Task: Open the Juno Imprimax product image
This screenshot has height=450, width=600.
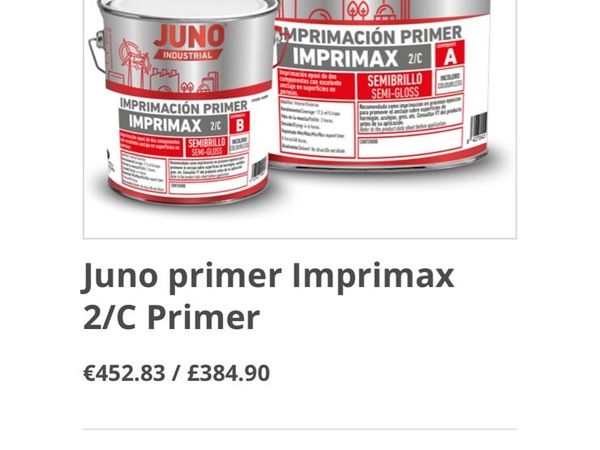Action: 300,110
